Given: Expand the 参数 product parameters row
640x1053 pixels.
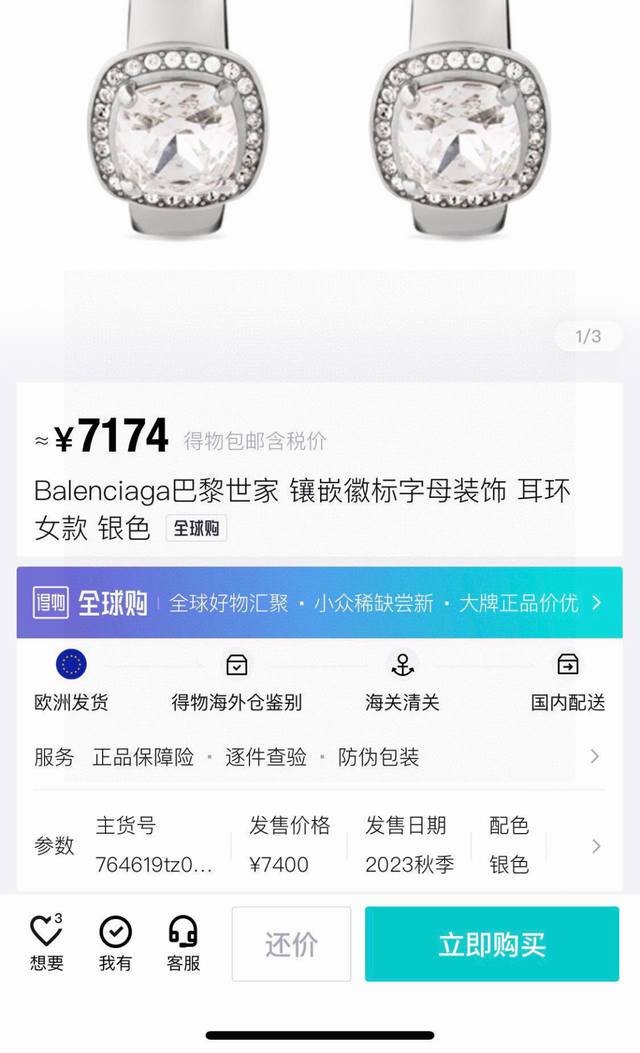Looking at the screenshot, I should point(596,846).
